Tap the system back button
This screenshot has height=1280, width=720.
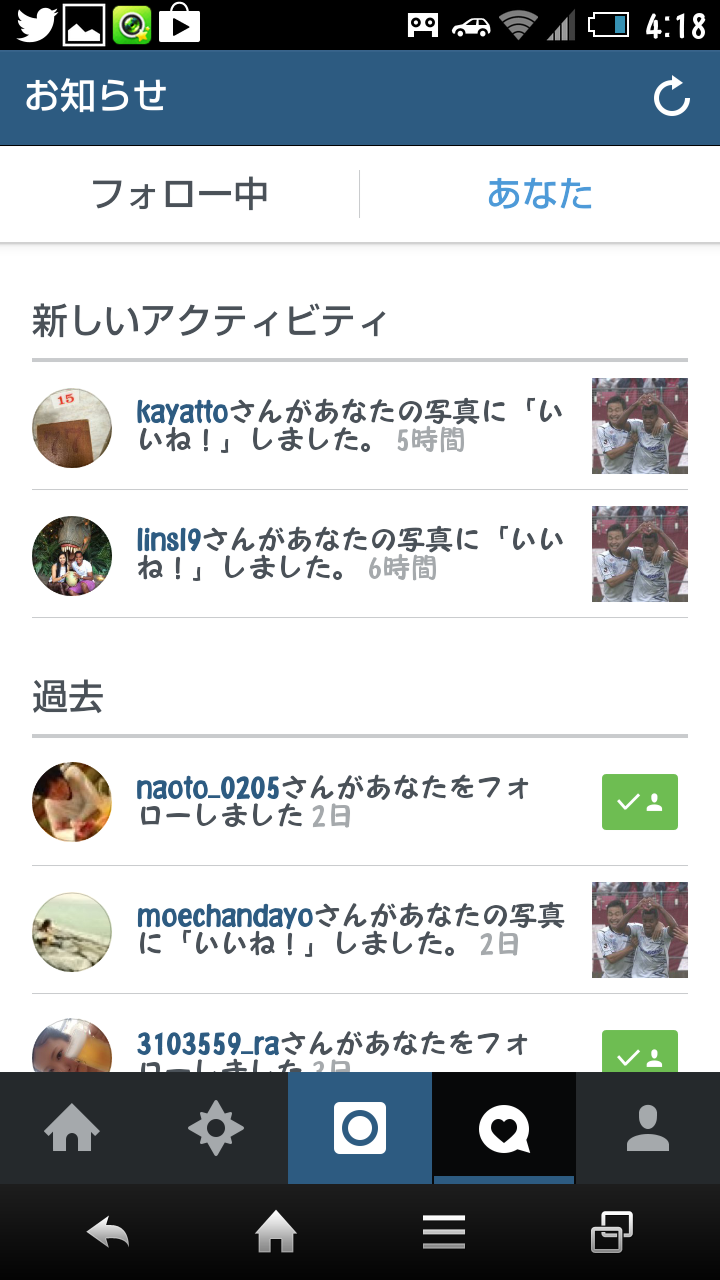108,1232
